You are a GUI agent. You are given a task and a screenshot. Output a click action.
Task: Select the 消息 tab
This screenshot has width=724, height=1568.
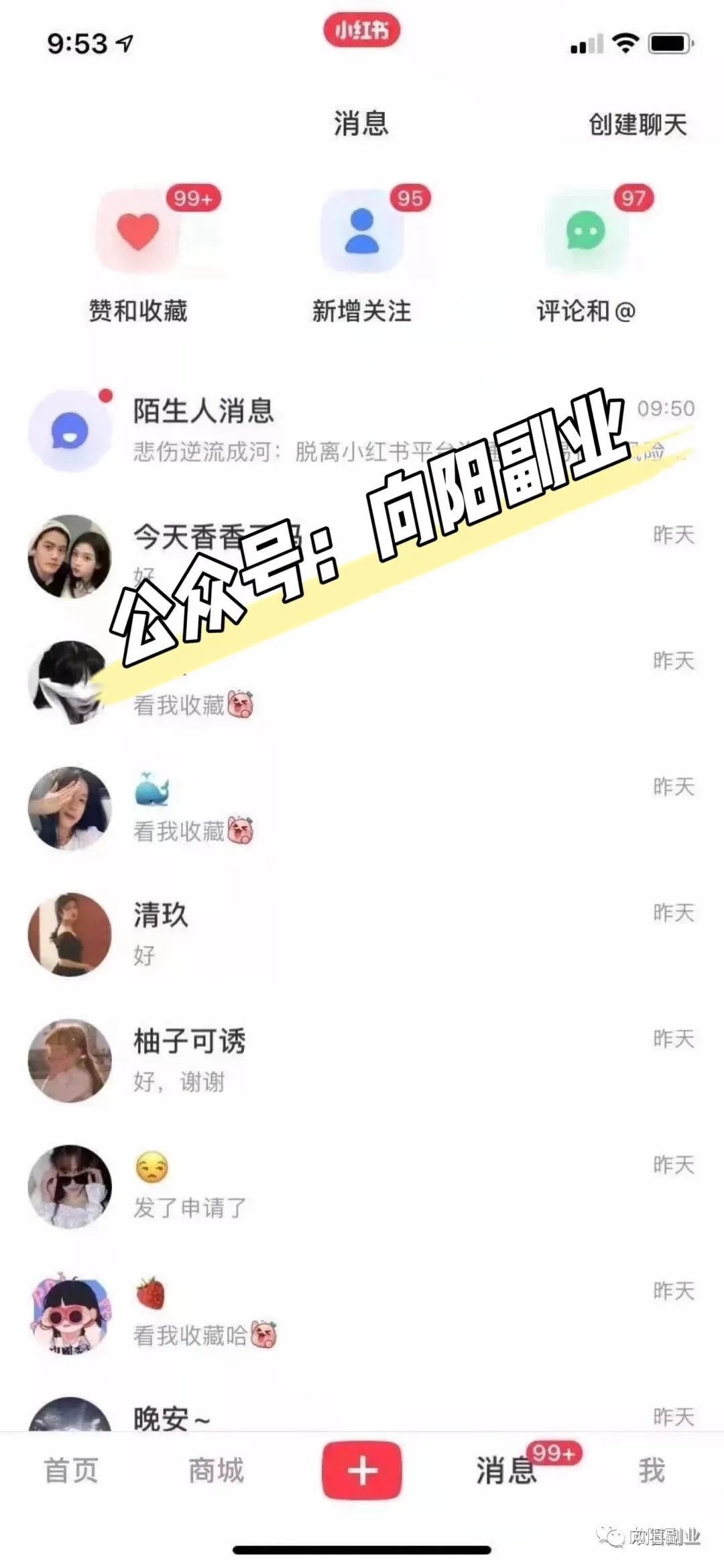point(507,1471)
